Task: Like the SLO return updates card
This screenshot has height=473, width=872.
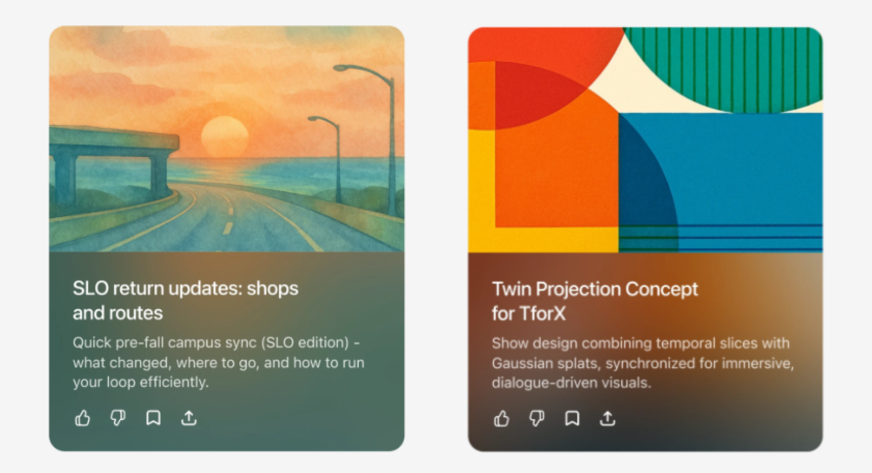Action: click(82, 418)
